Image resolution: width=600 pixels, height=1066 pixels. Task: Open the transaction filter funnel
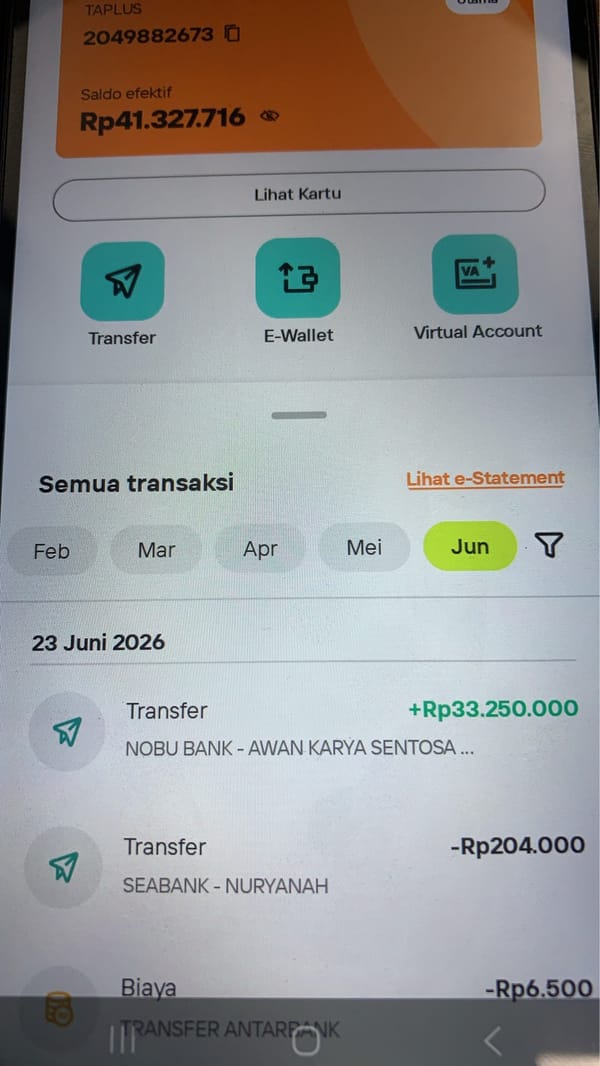[x=549, y=545]
